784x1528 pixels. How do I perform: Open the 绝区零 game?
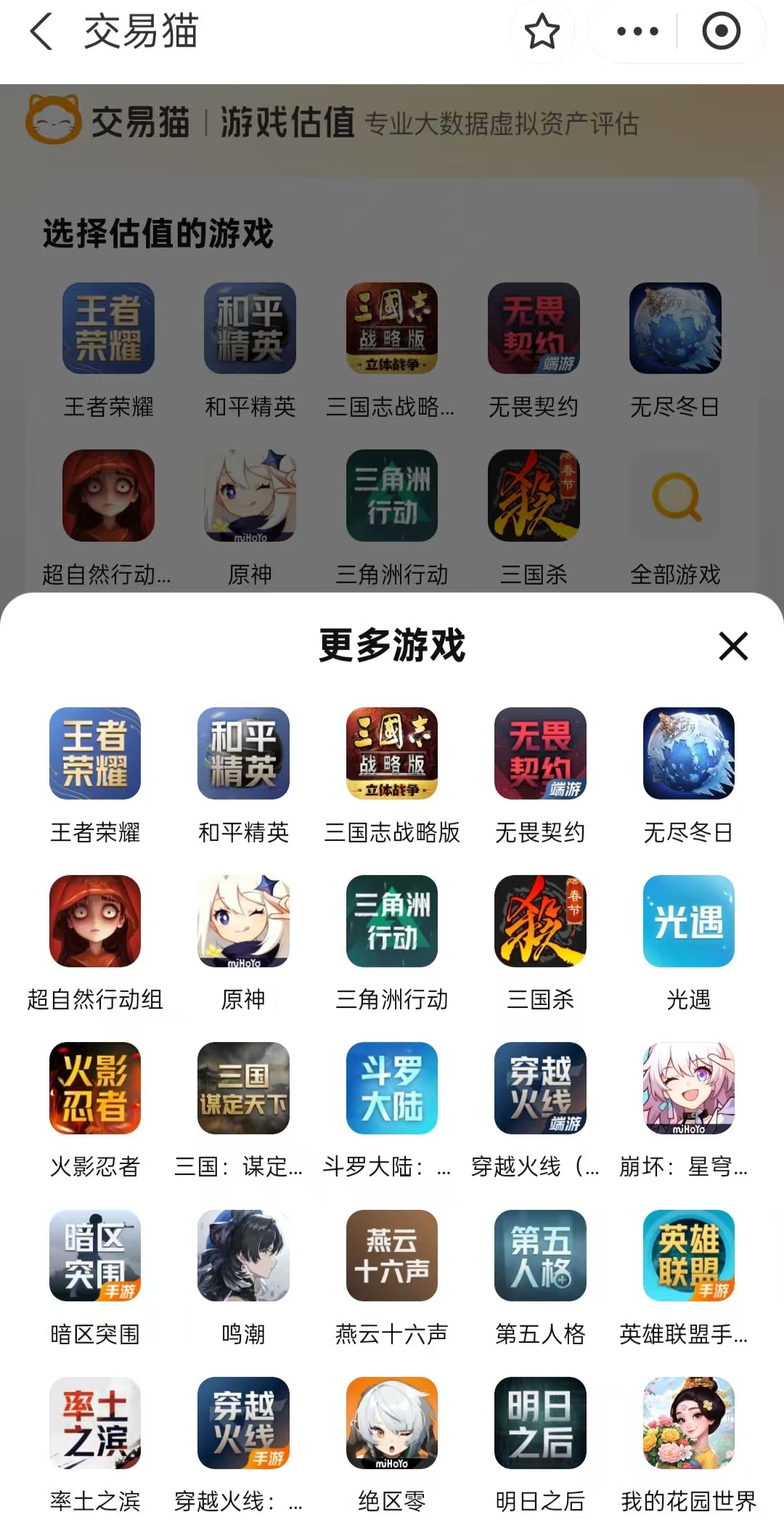click(x=392, y=1423)
